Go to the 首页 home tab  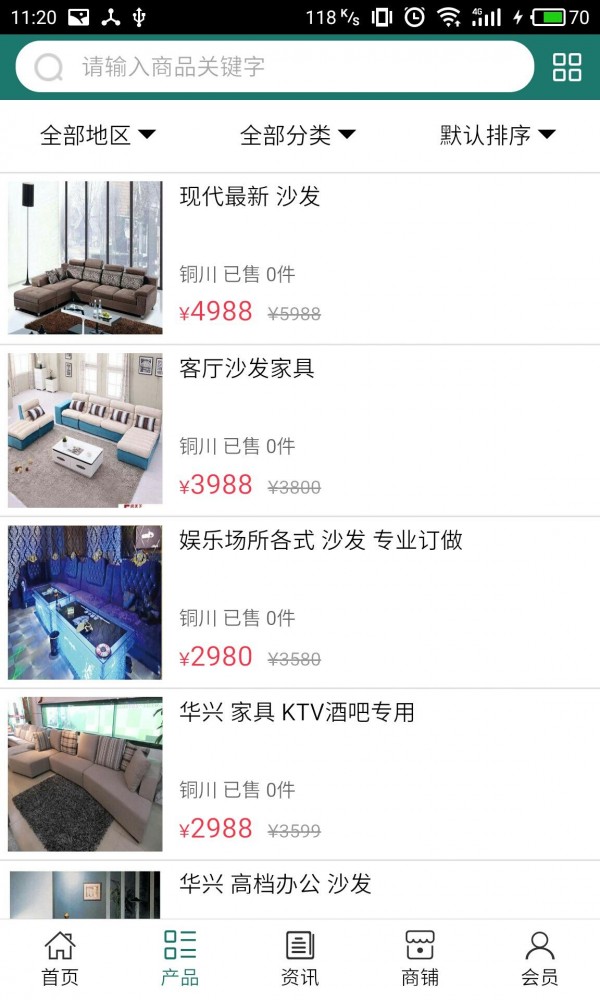60,959
